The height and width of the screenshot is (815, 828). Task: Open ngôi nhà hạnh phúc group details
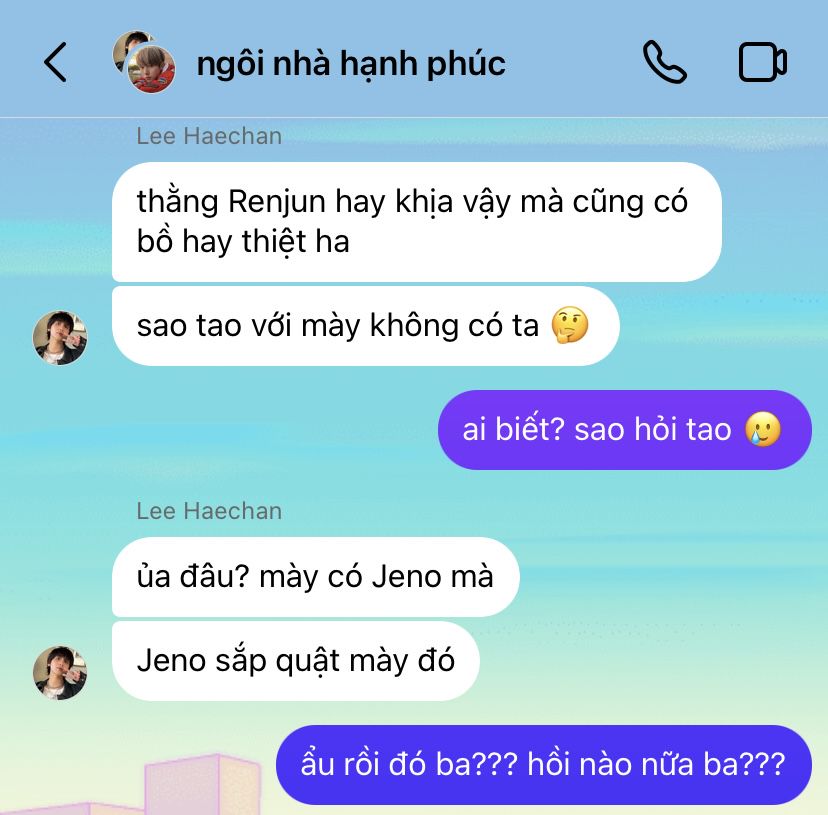(350, 63)
